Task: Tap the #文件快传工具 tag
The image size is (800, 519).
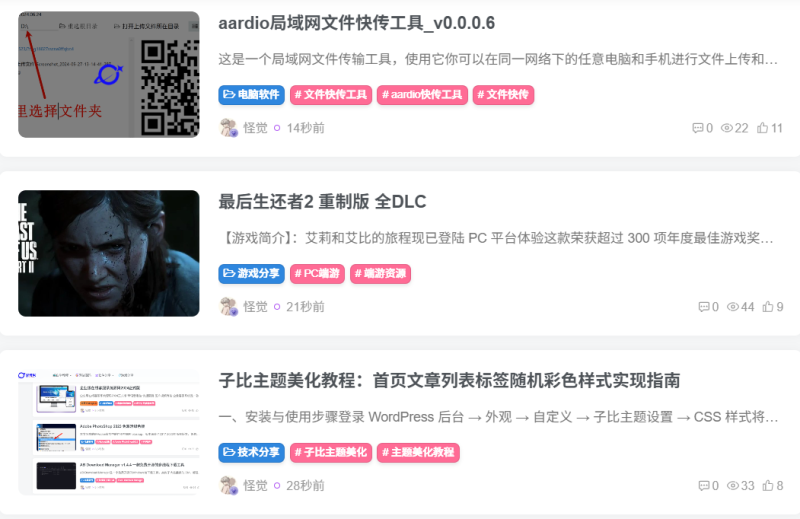Action: point(330,95)
